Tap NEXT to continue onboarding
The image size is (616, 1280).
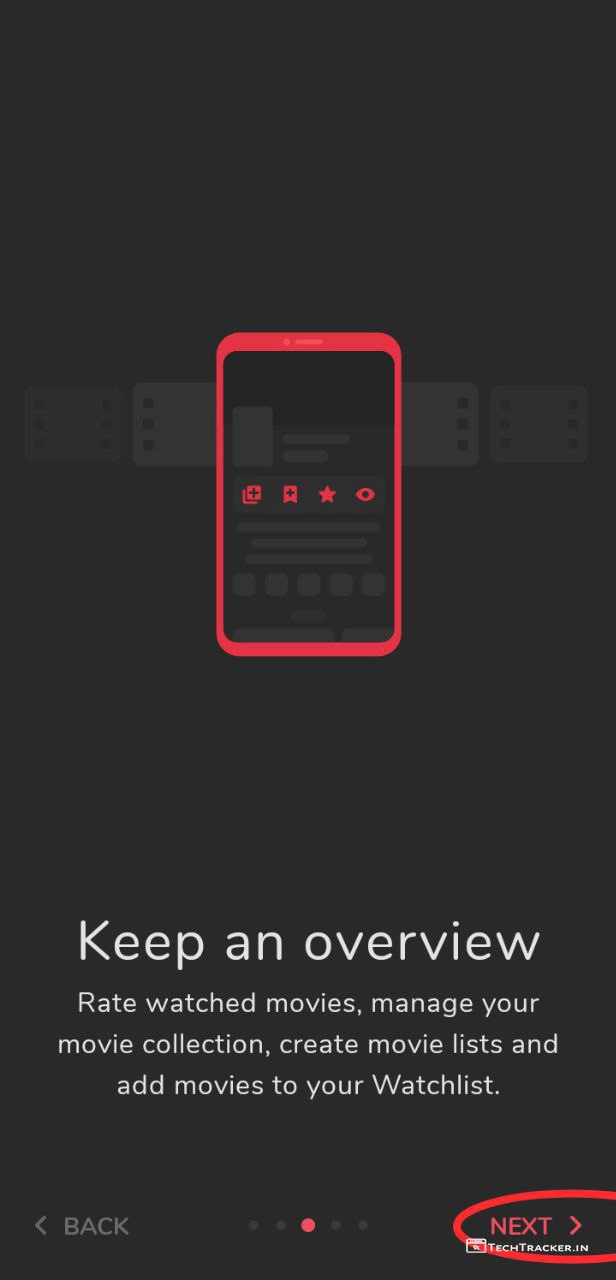click(x=535, y=1225)
